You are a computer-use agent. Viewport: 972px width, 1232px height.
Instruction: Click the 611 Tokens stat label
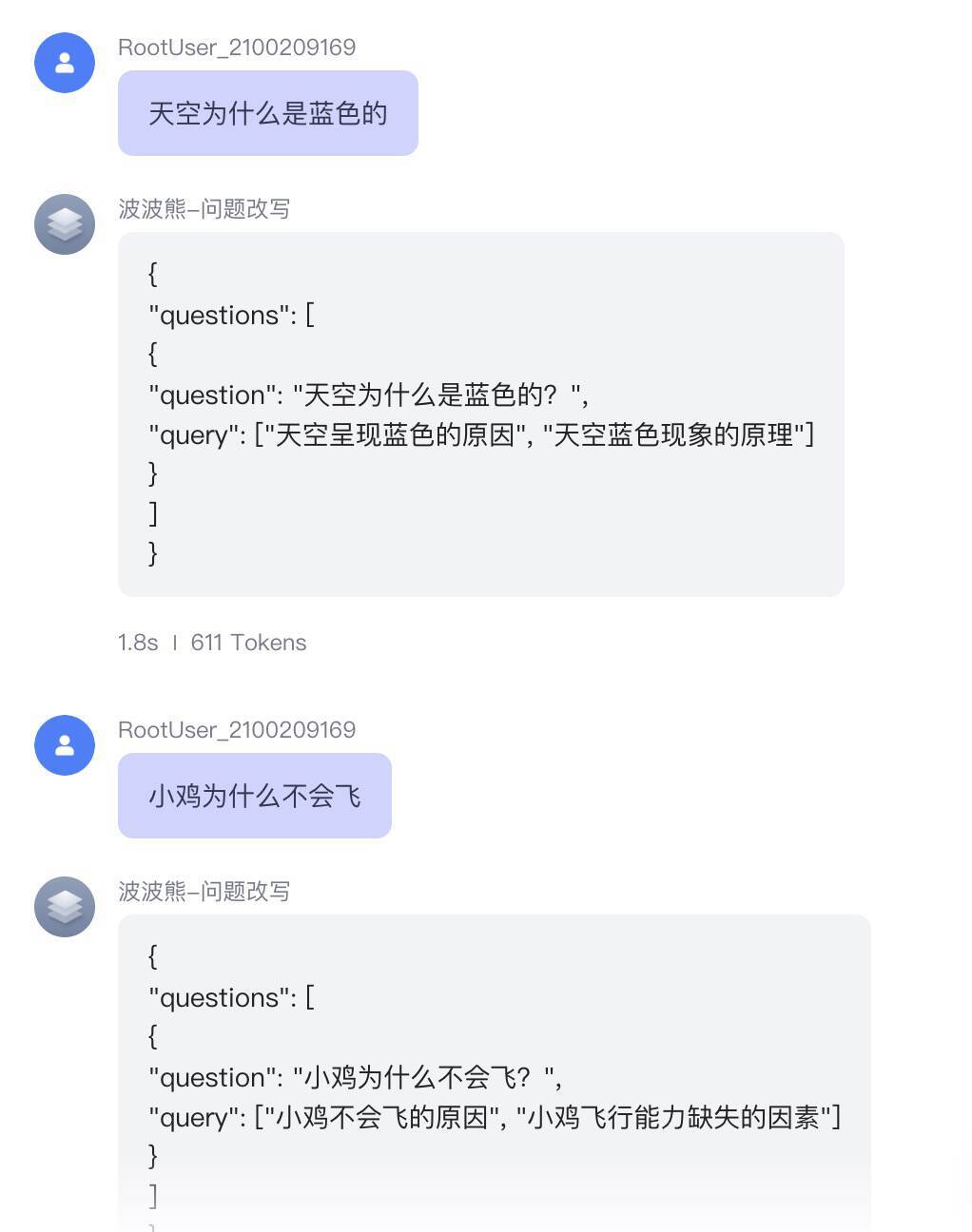(248, 643)
